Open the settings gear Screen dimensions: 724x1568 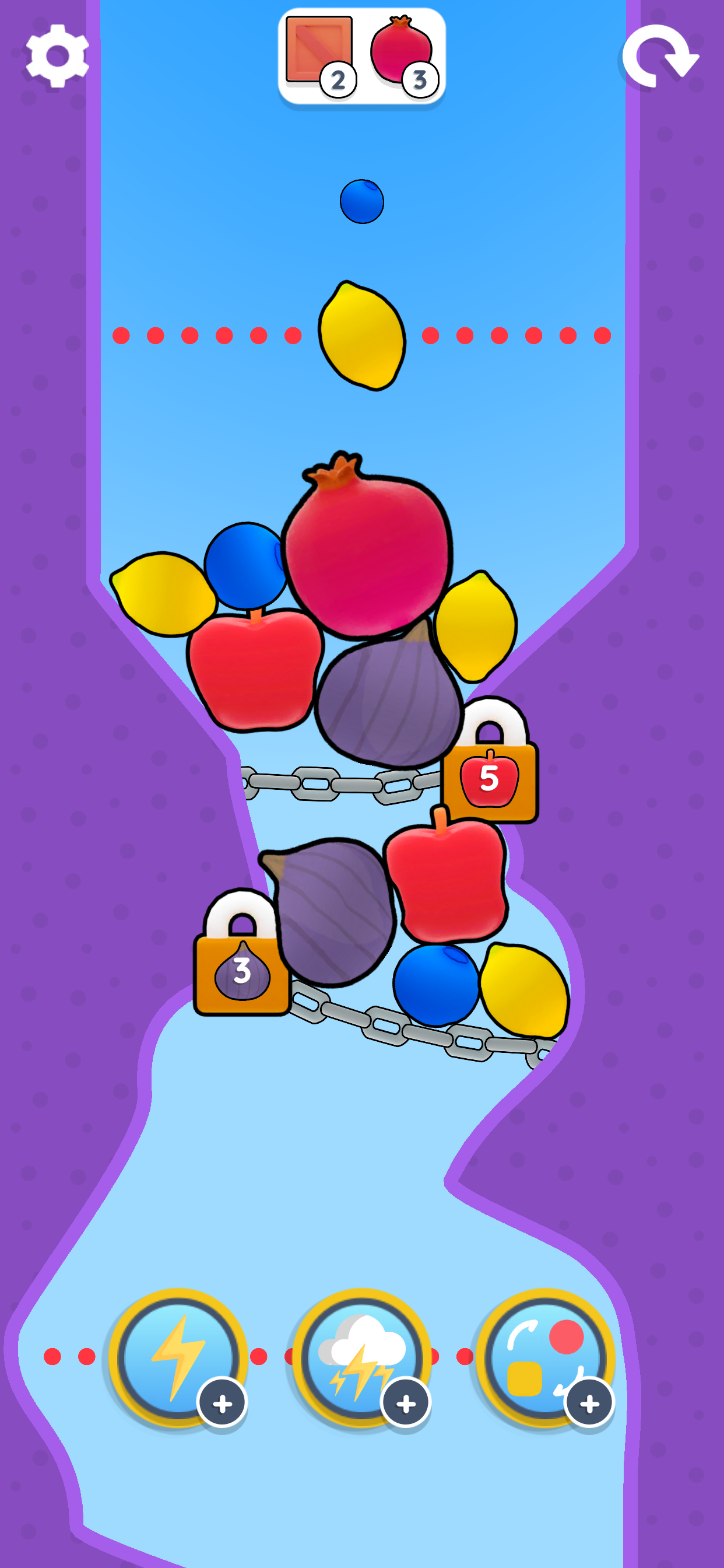[x=57, y=56]
